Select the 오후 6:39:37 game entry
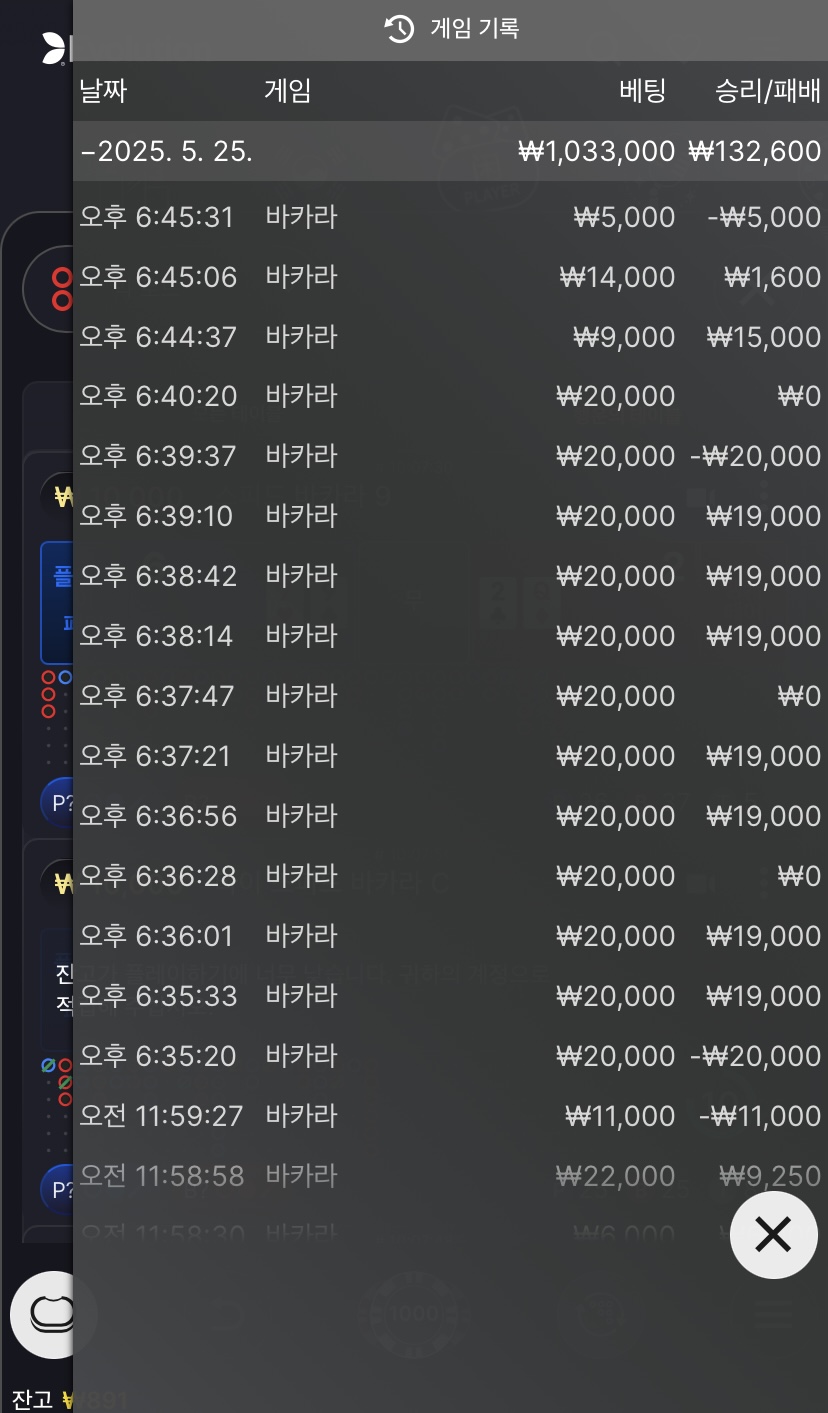The width and height of the screenshot is (828, 1413). coord(450,457)
